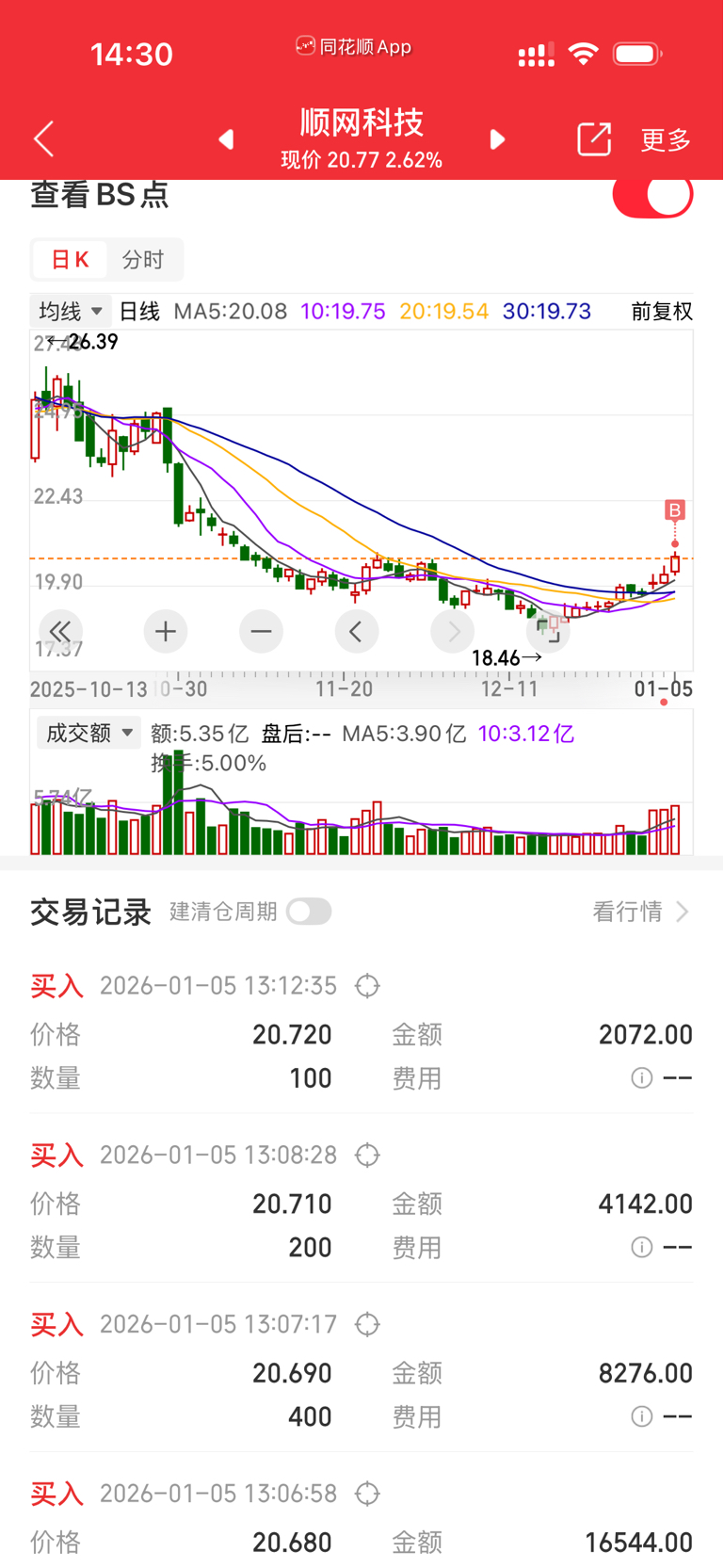Screen dimensions: 724x1568
Task: Expand the chart to full screen
Action: click(548, 631)
